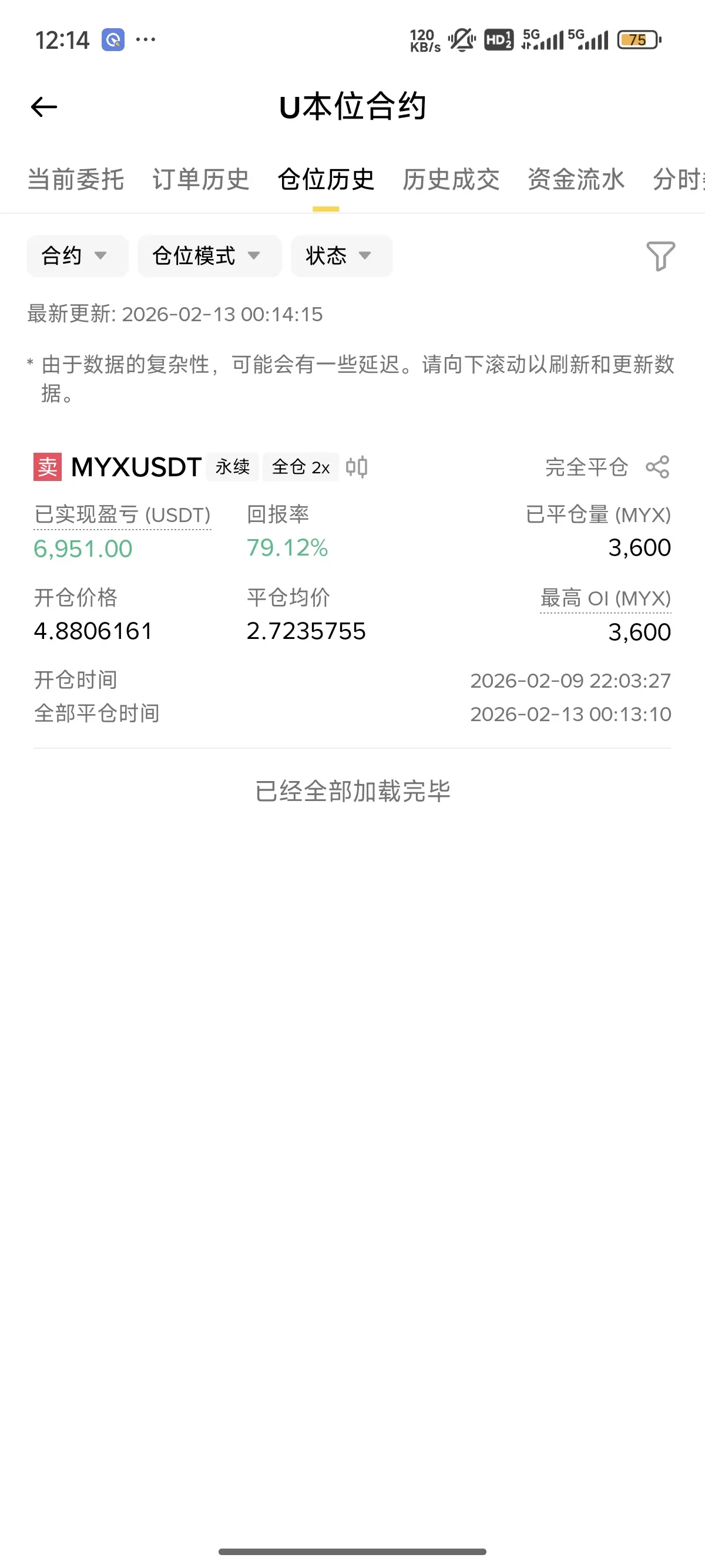Viewport: 705px width, 1568px height.
Task: Open the funnel filter icon
Action: point(660,255)
